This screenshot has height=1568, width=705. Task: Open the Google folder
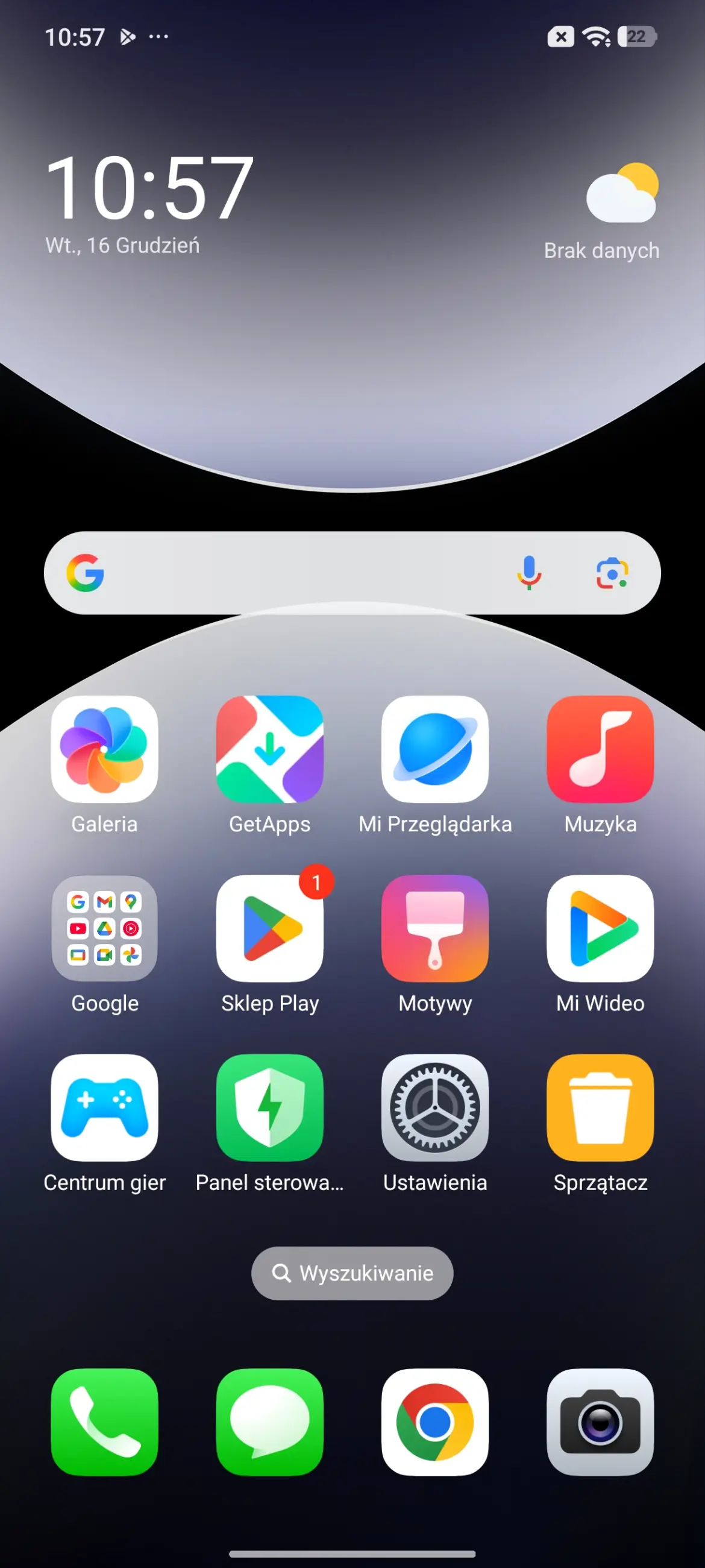pos(104,928)
